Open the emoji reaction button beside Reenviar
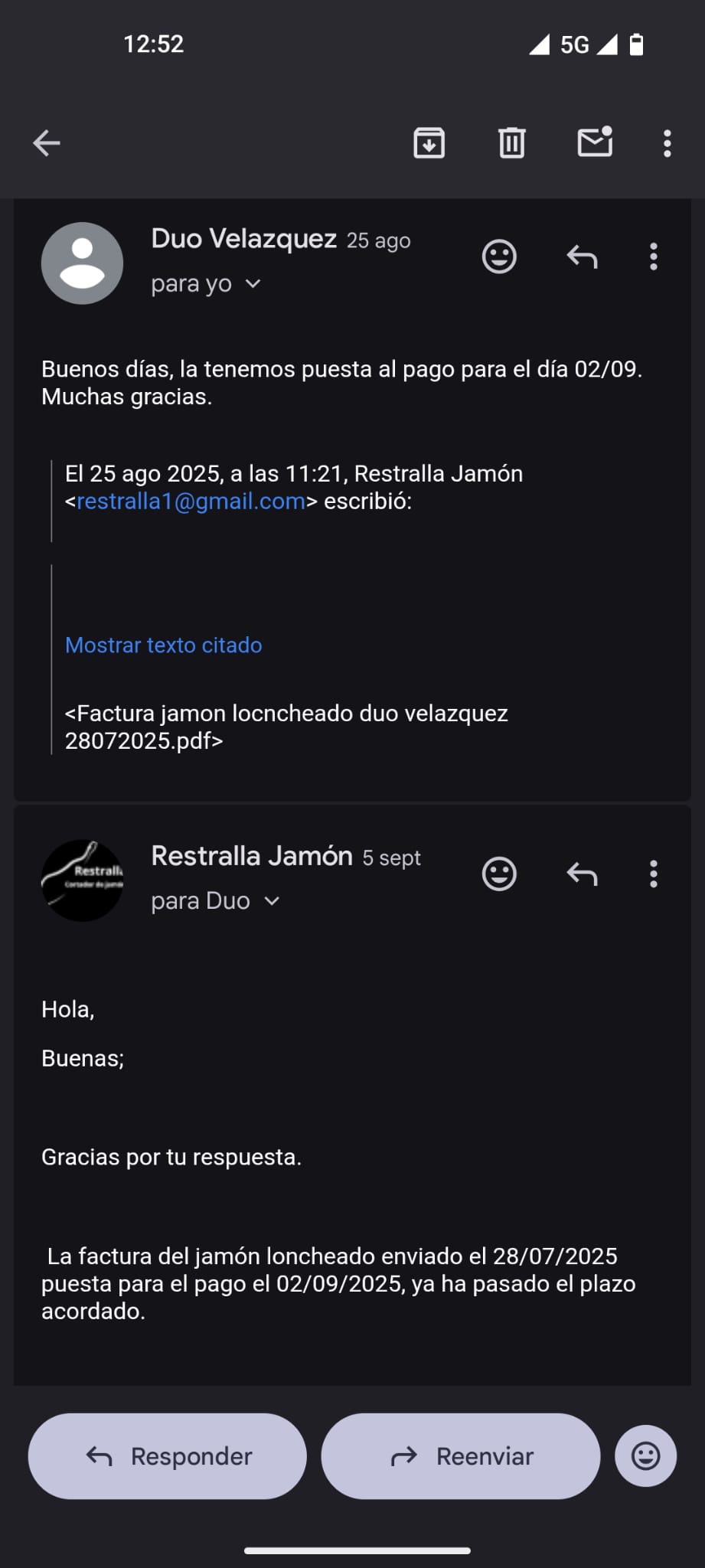The image size is (705, 1568). pyautogui.click(x=645, y=1456)
